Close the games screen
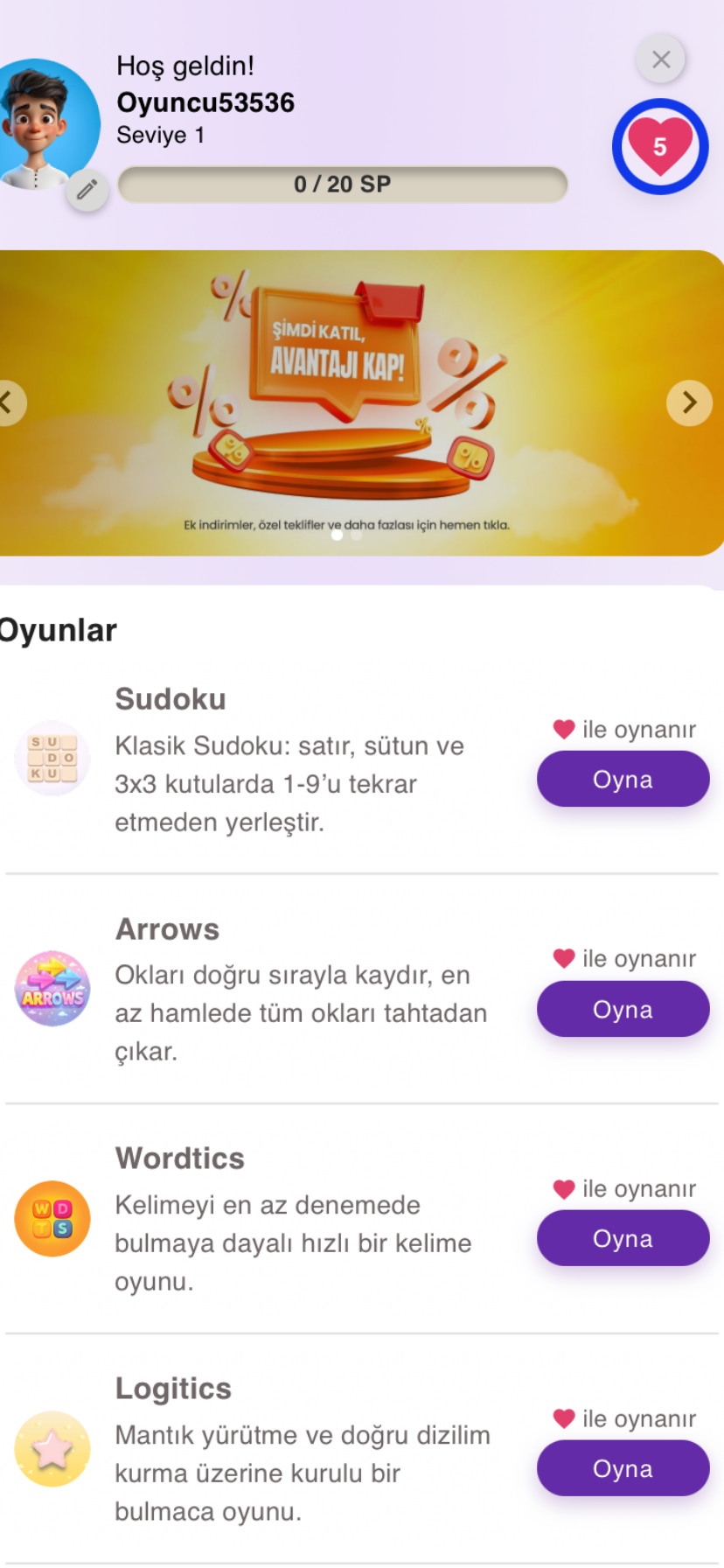 [x=661, y=59]
